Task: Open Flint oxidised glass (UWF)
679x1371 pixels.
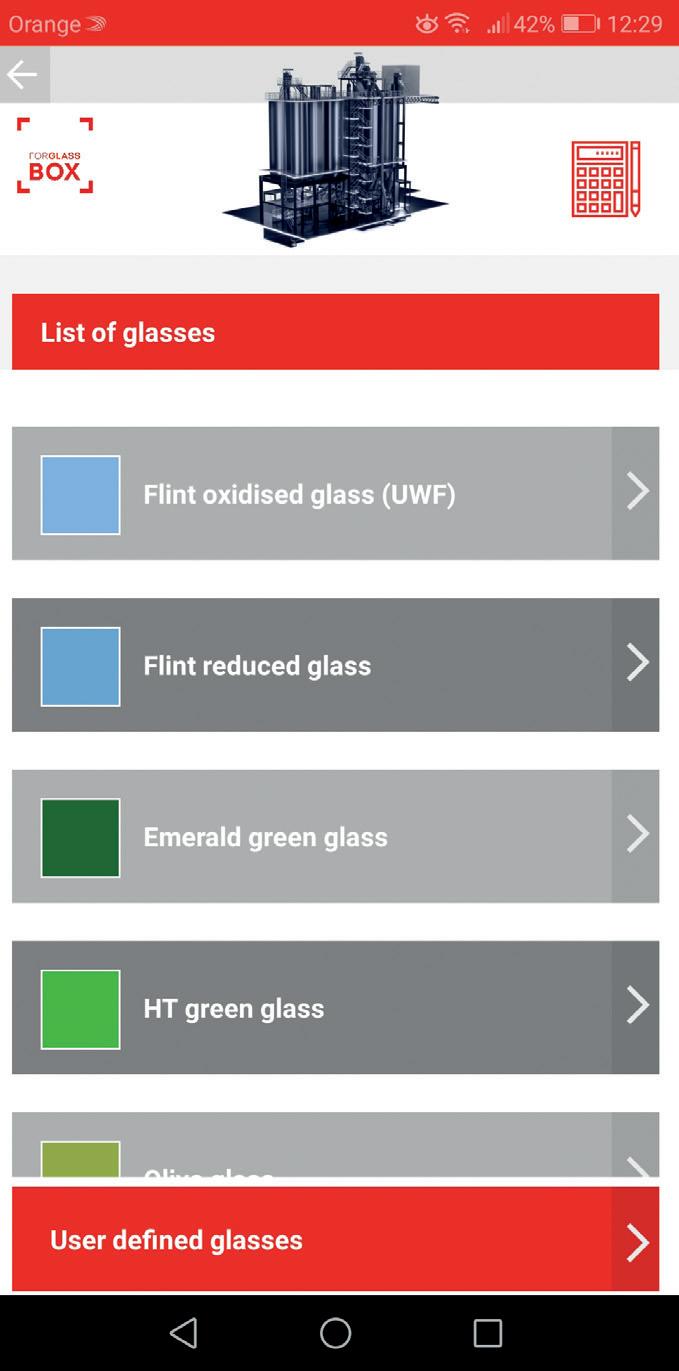Action: [x=335, y=493]
